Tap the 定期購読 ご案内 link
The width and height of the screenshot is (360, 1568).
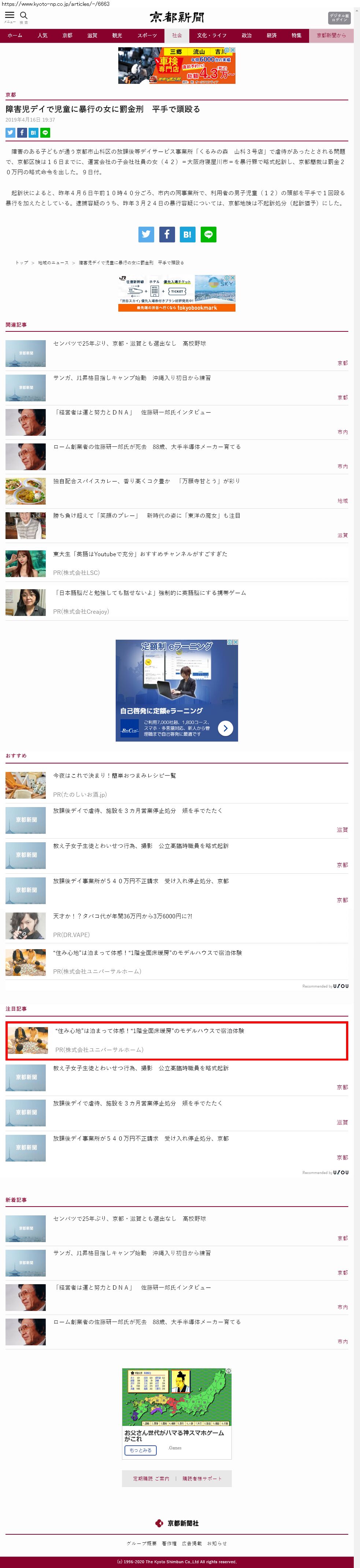pos(151,1479)
